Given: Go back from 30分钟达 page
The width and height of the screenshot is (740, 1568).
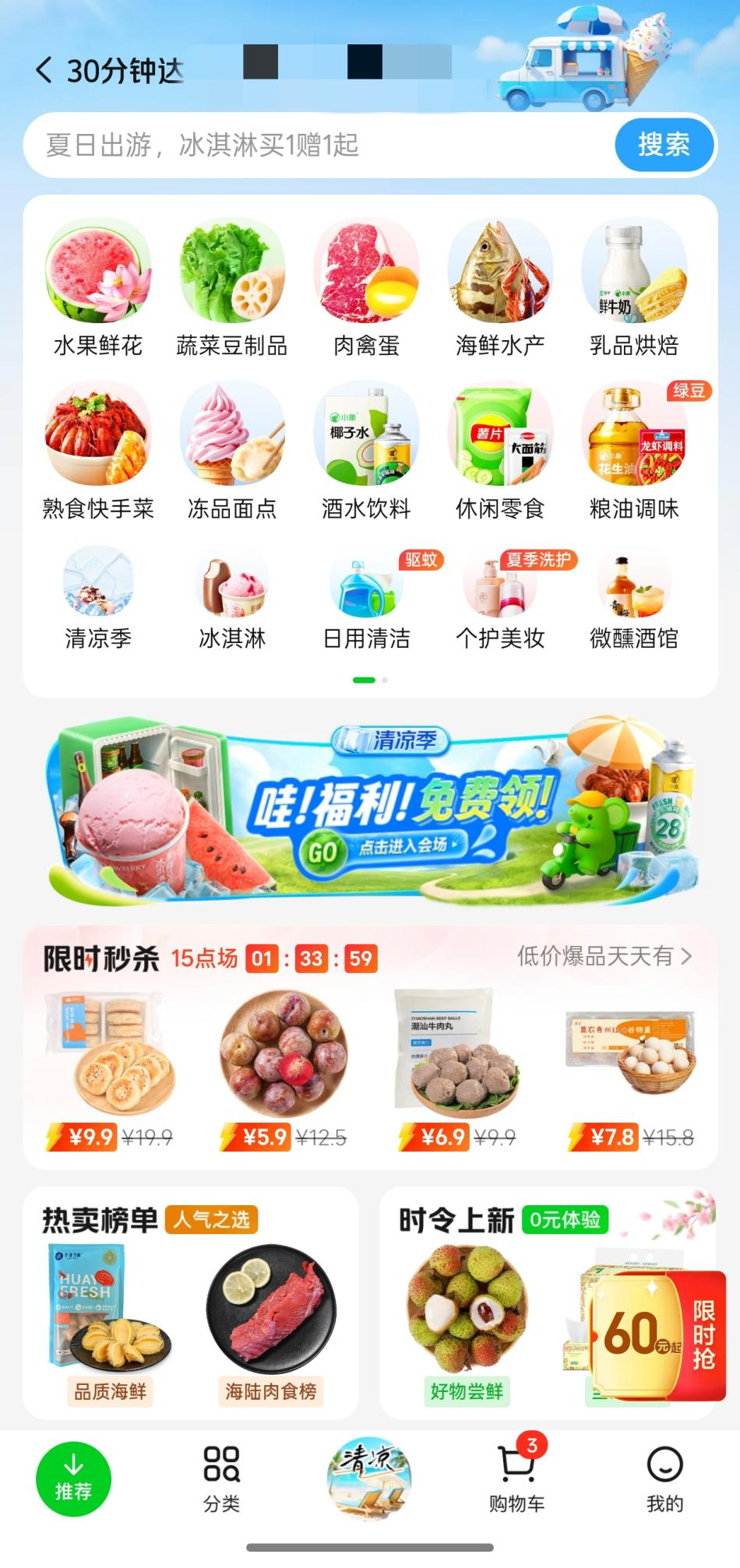Looking at the screenshot, I should tap(44, 71).
